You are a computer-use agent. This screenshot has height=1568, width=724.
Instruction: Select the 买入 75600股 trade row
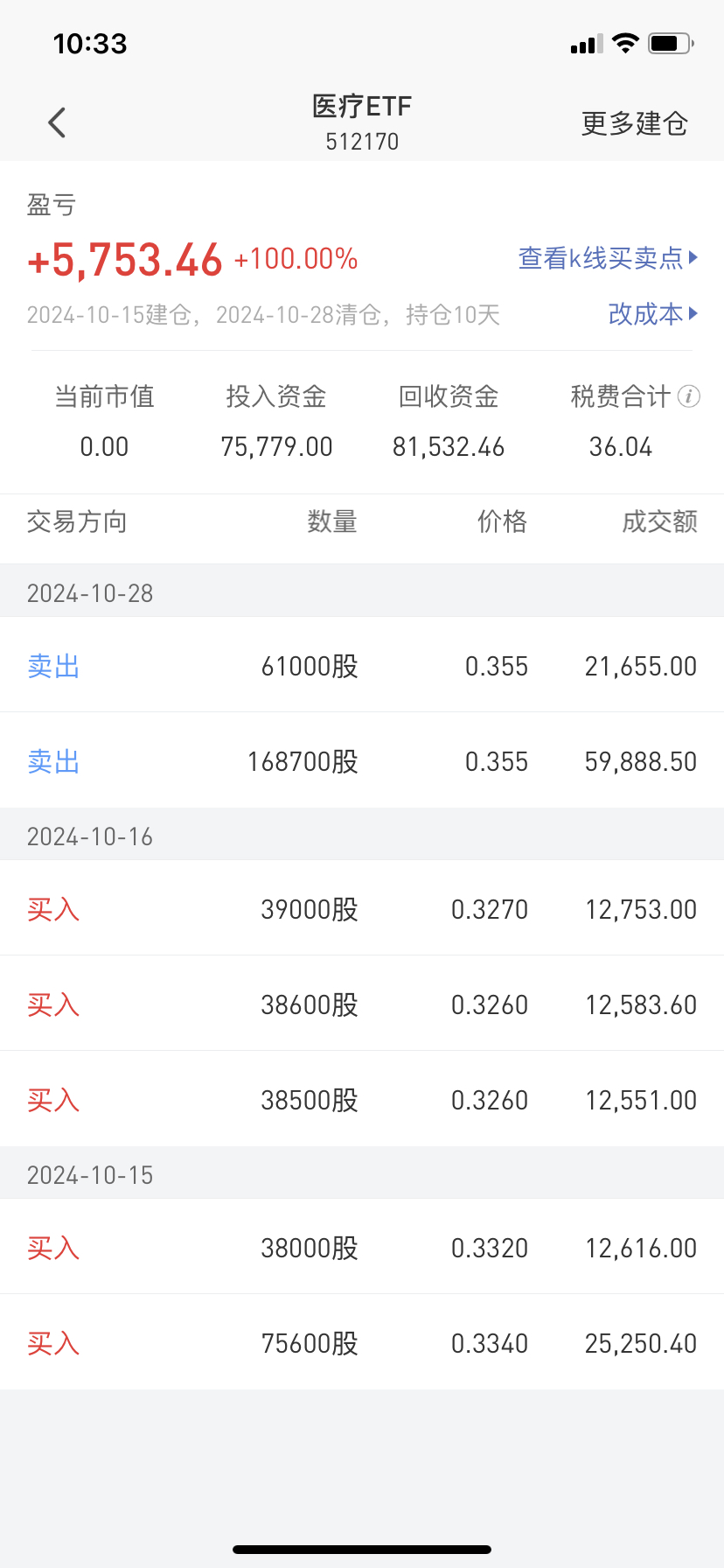click(362, 1342)
